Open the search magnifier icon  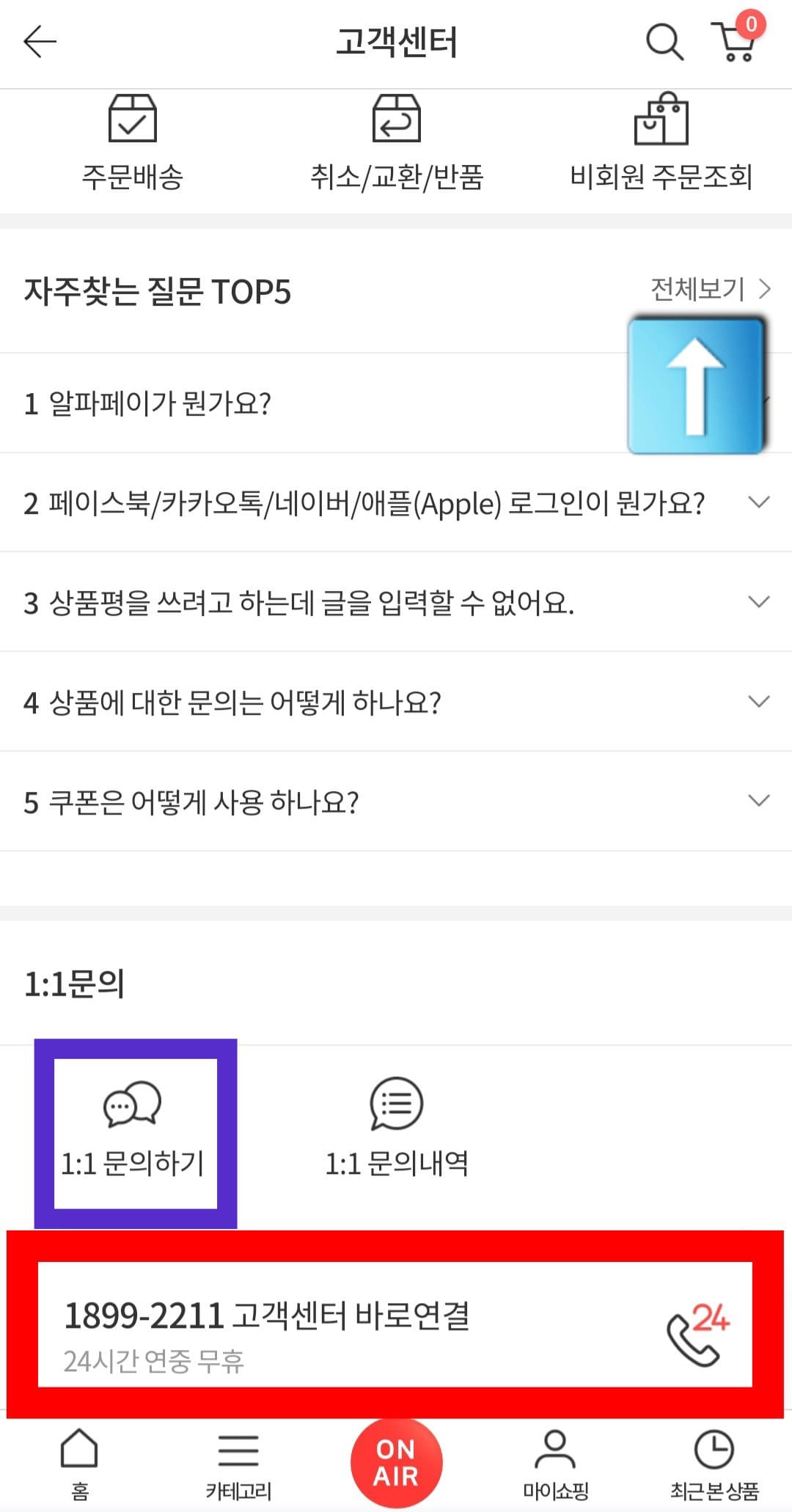click(663, 42)
